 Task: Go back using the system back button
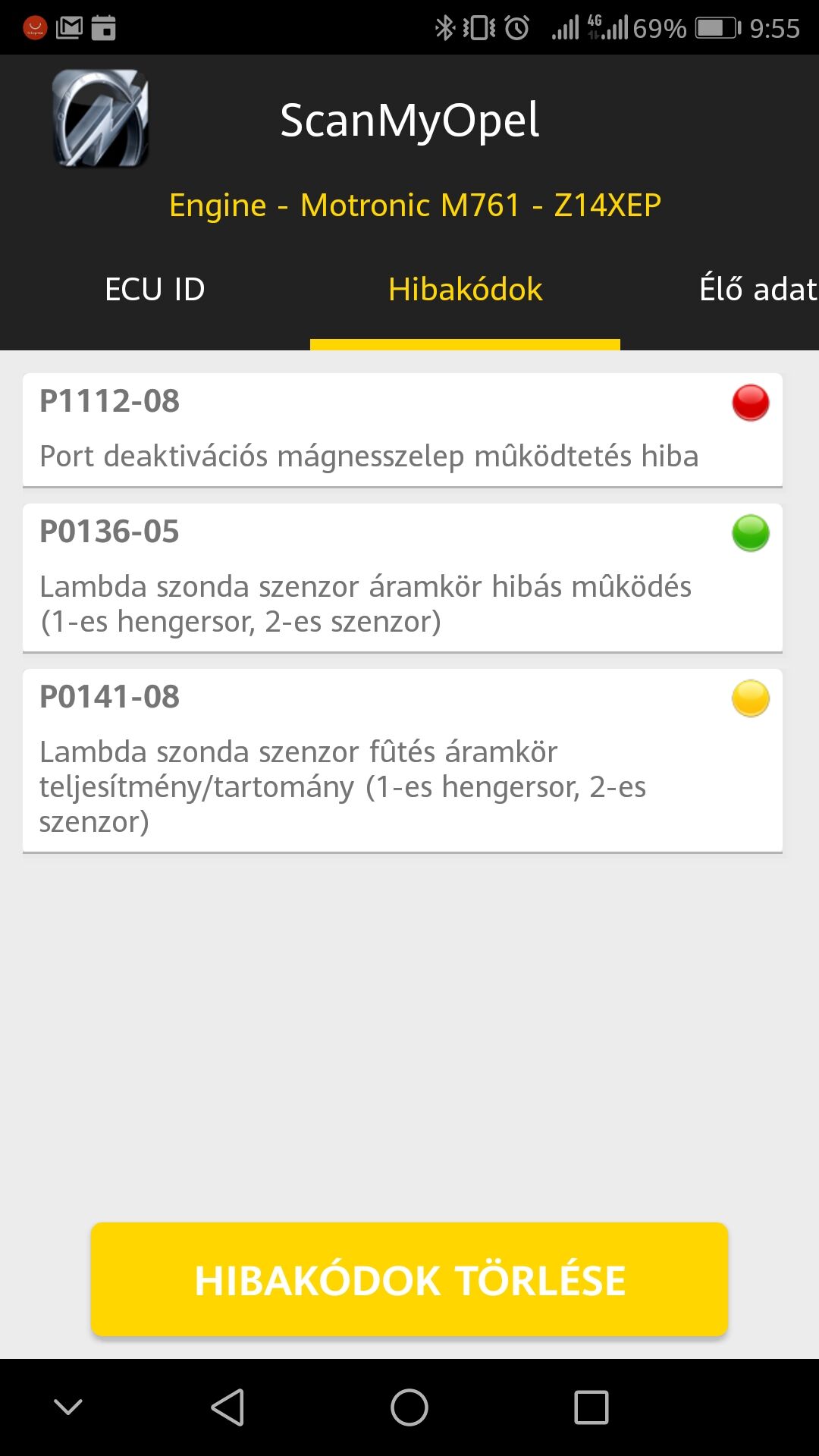coord(227,1407)
